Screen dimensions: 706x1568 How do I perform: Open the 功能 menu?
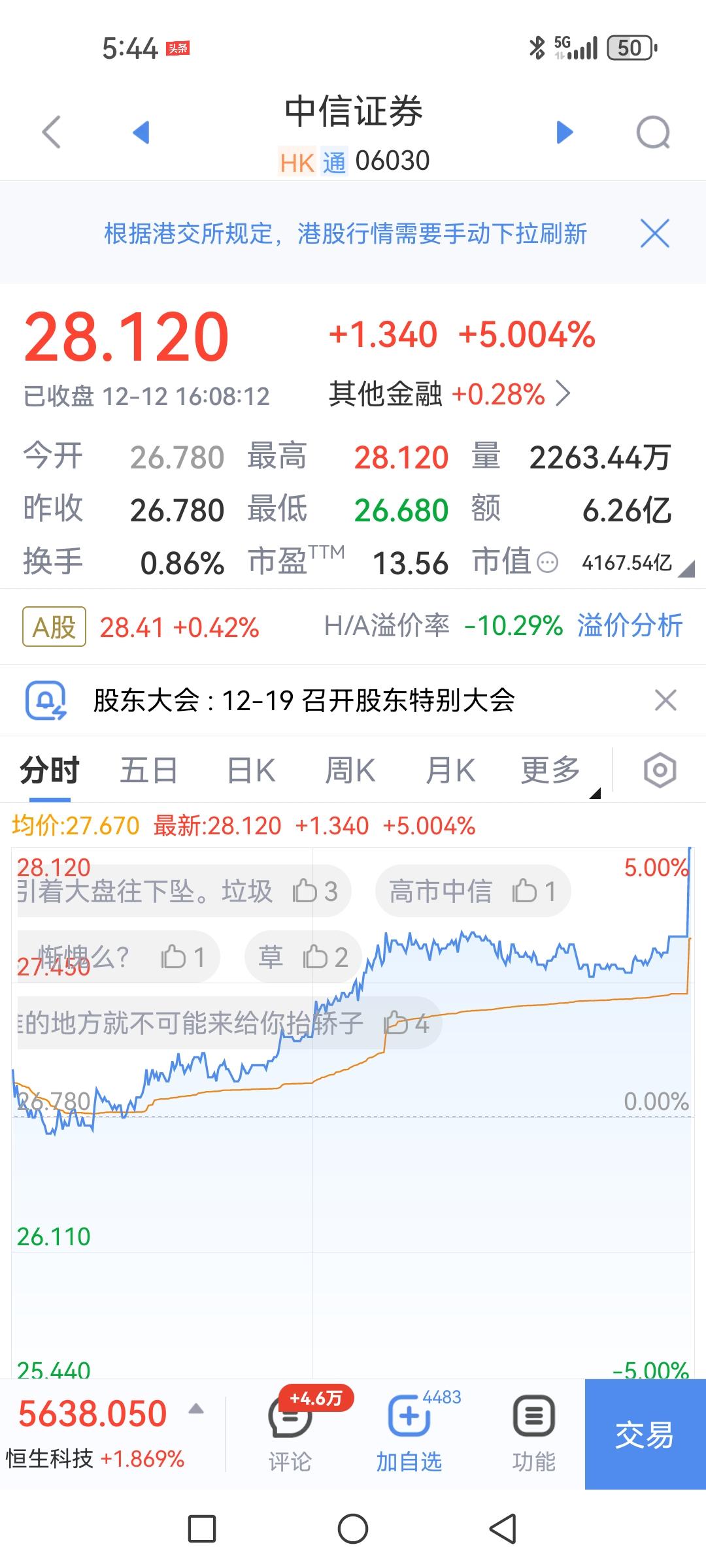[534, 1435]
